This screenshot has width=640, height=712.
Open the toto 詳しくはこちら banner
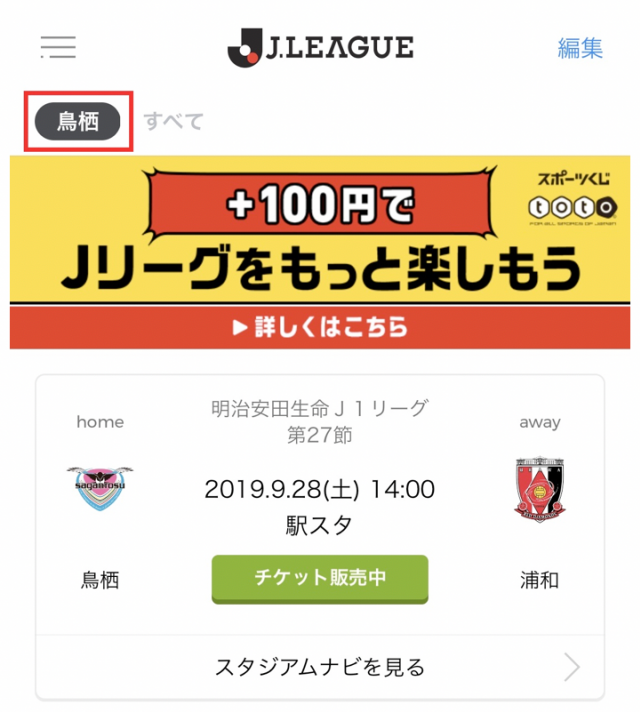coord(320,328)
